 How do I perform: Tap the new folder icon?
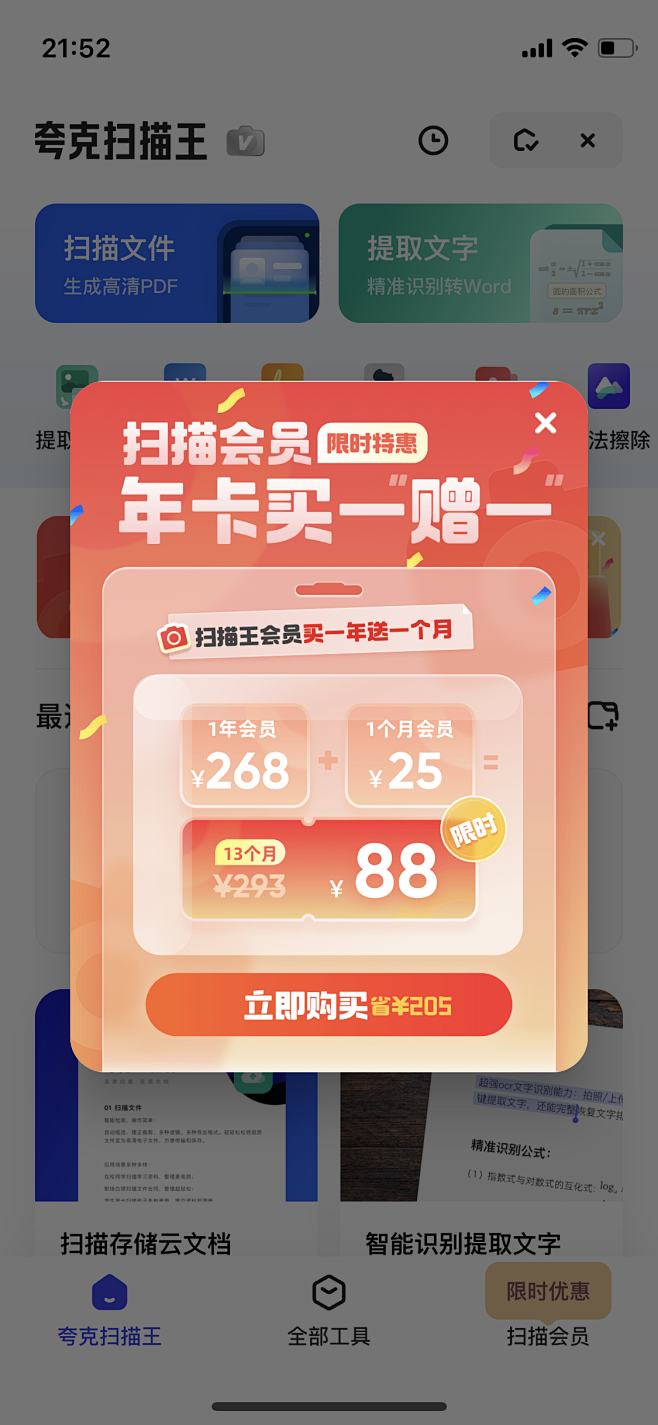(x=603, y=715)
